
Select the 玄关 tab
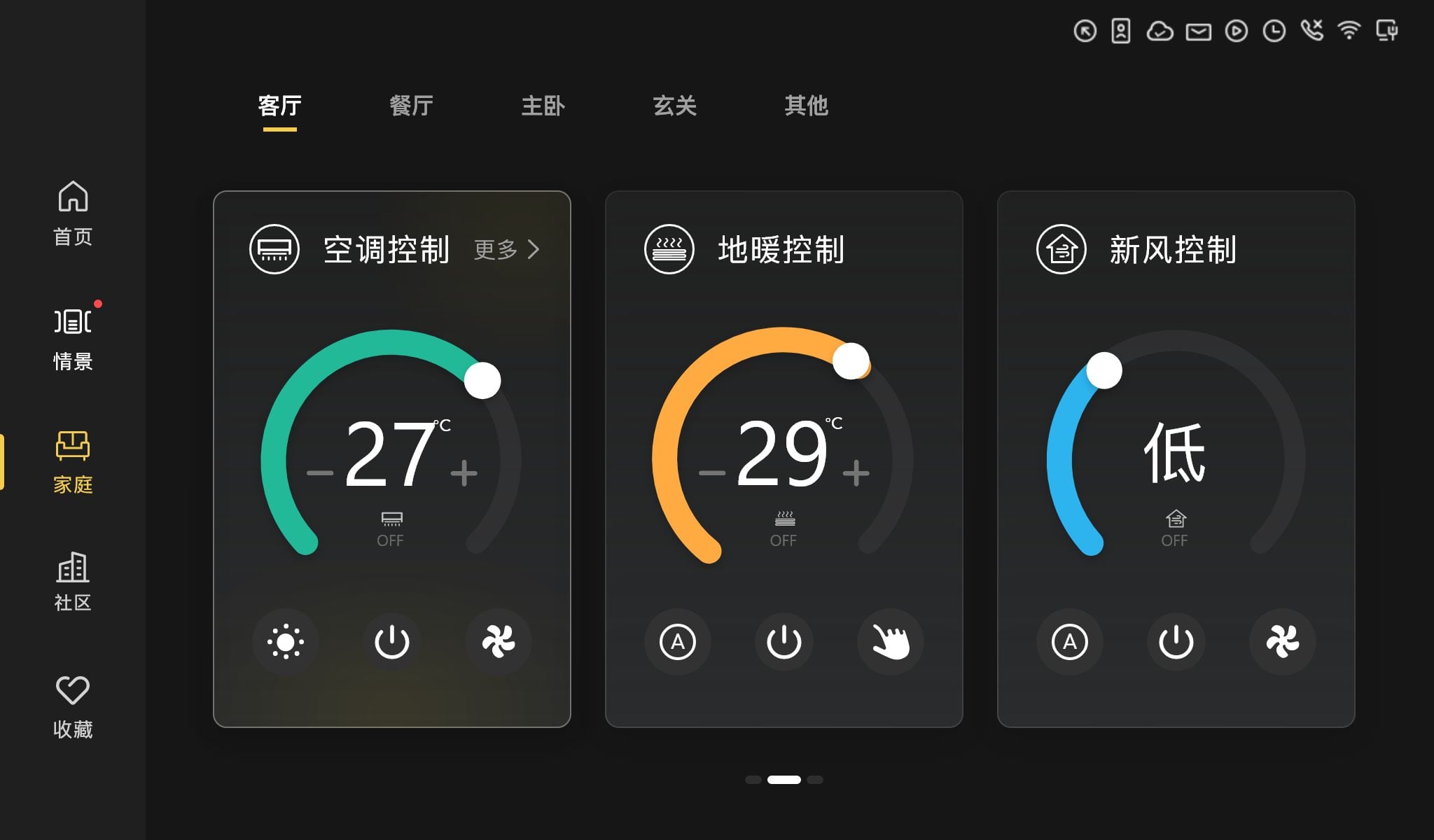(674, 106)
